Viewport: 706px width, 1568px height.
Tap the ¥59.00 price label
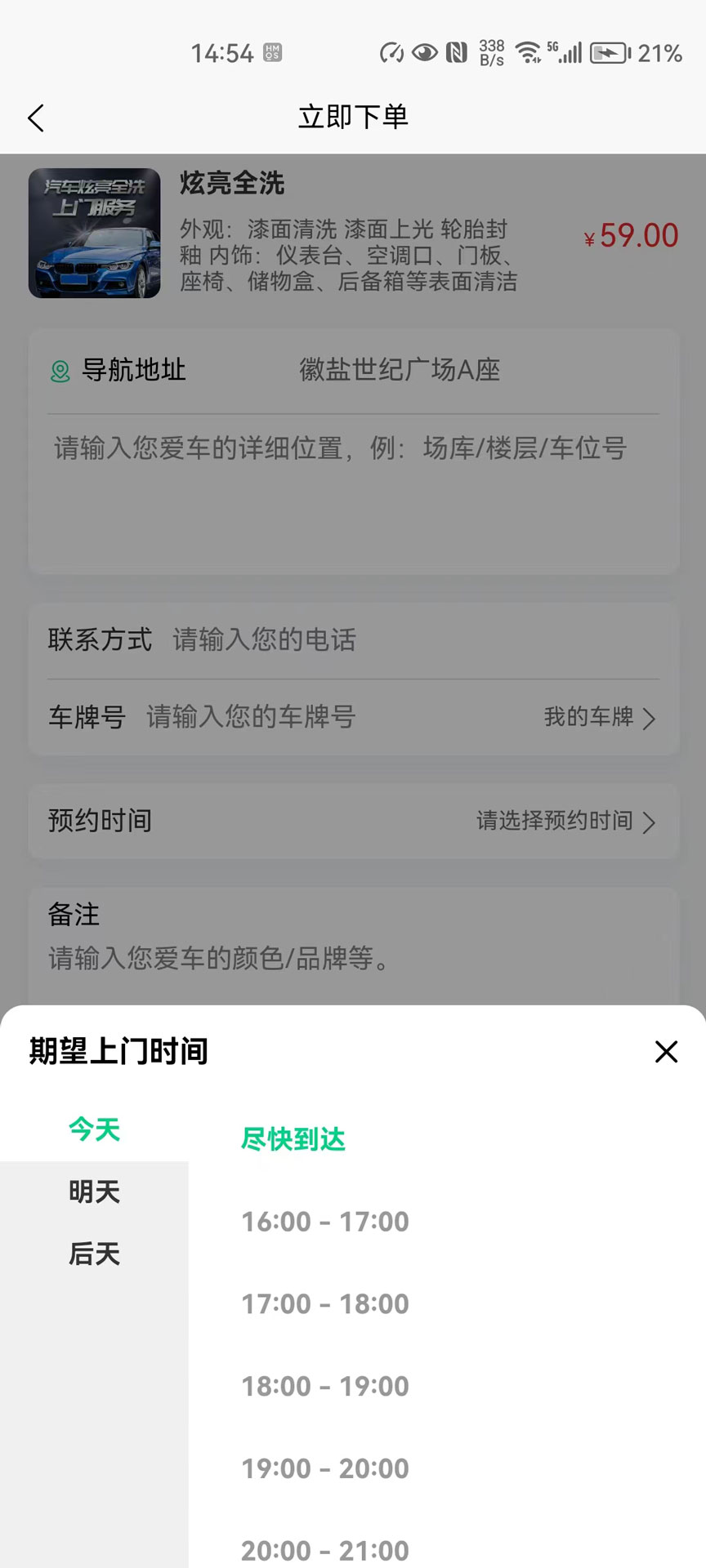pyautogui.click(x=632, y=236)
